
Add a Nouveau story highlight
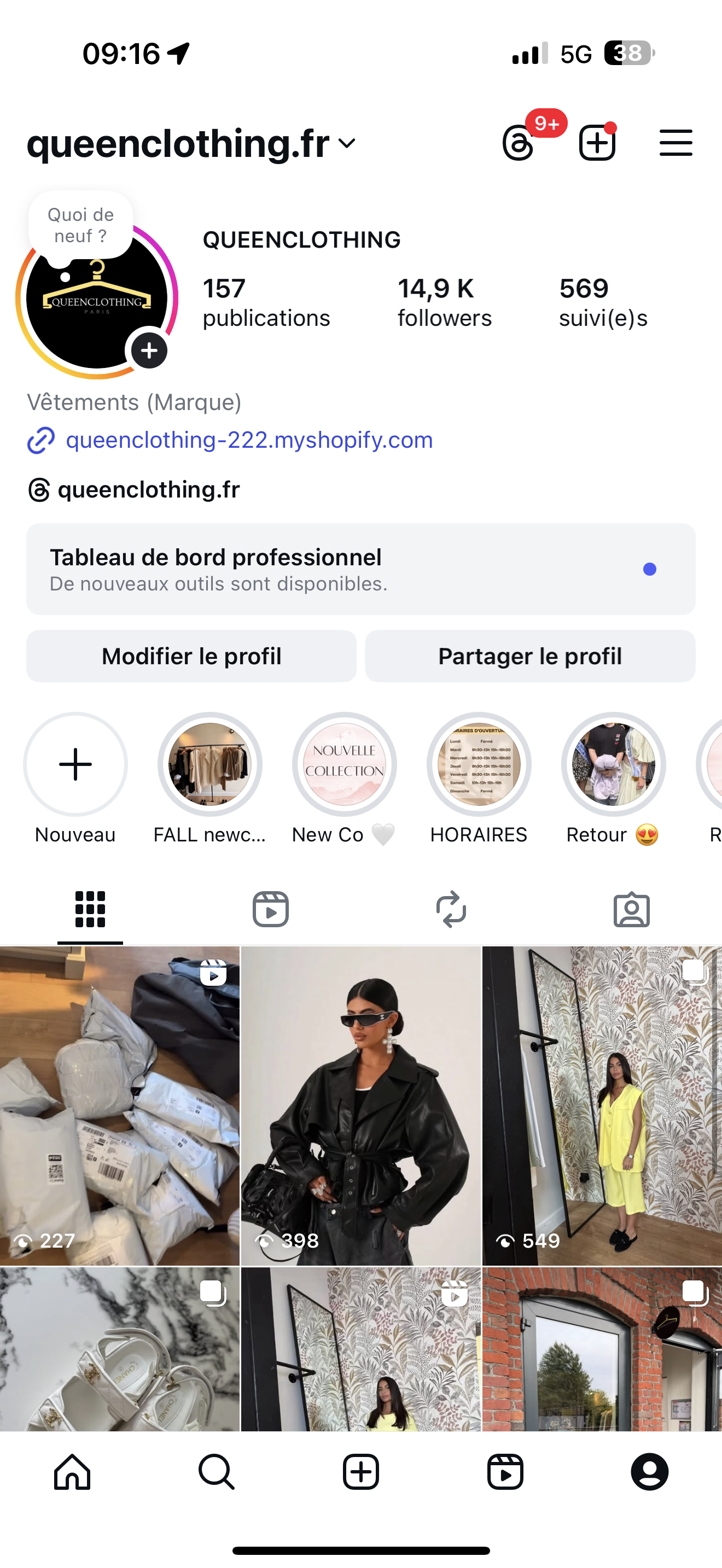tap(75, 764)
